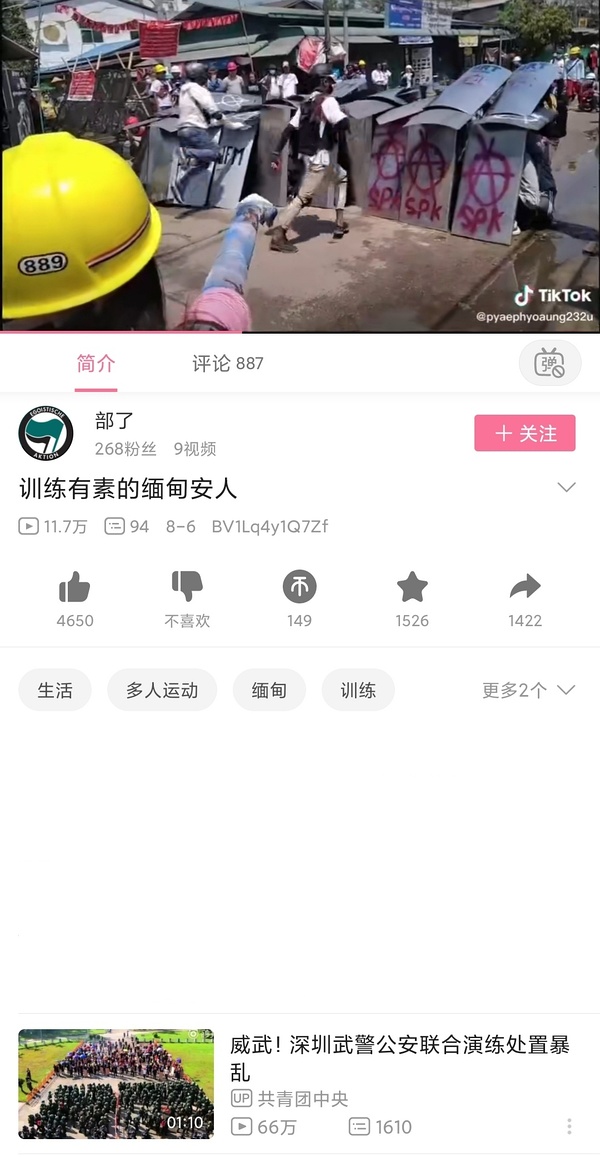The width and height of the screenshot is (600, 1158).
Task: Open options menu for 共青团中央 video
Action: (569, 1127)
